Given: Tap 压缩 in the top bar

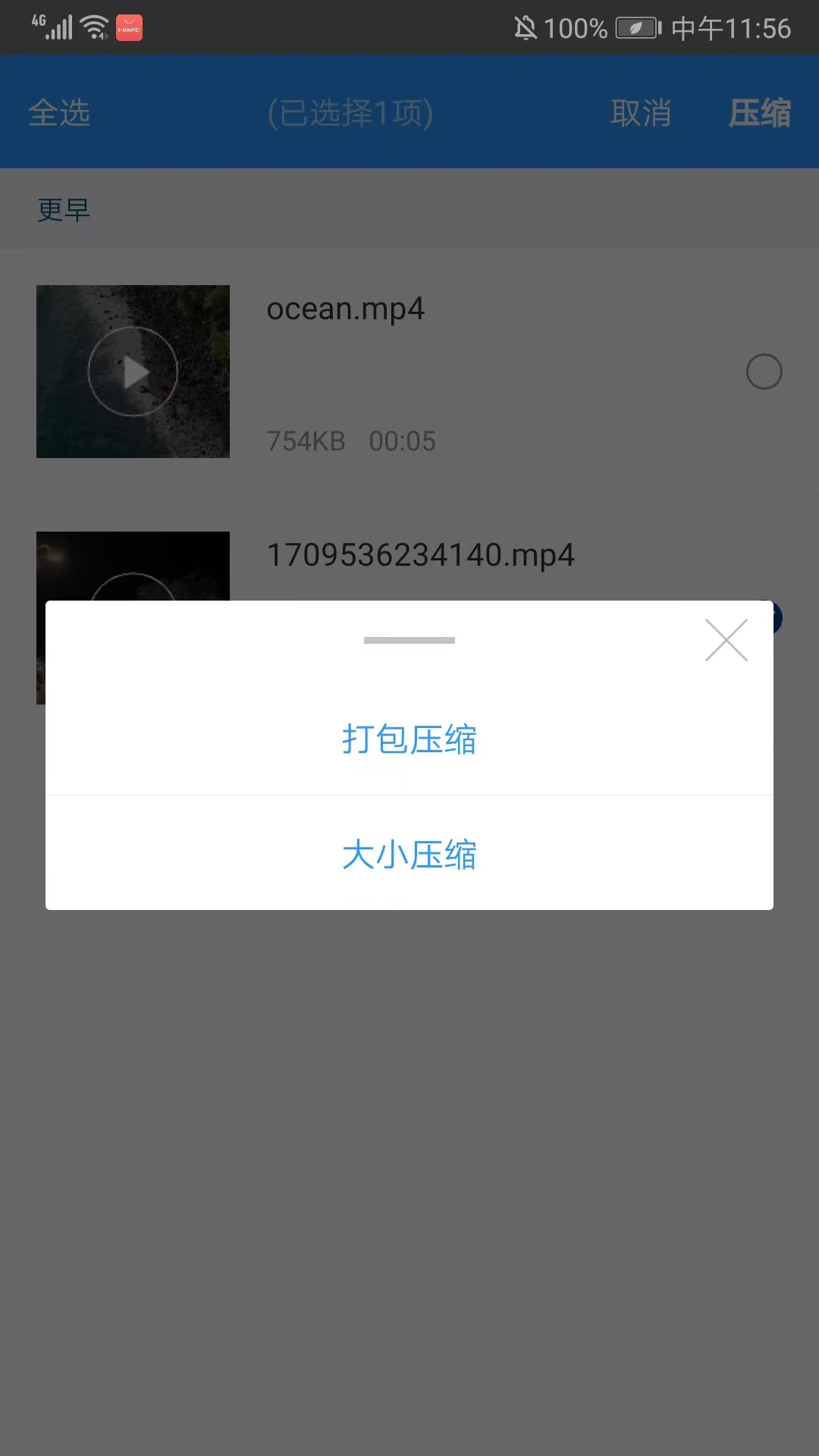Looking at the screenshot, I should coord(759,113).
